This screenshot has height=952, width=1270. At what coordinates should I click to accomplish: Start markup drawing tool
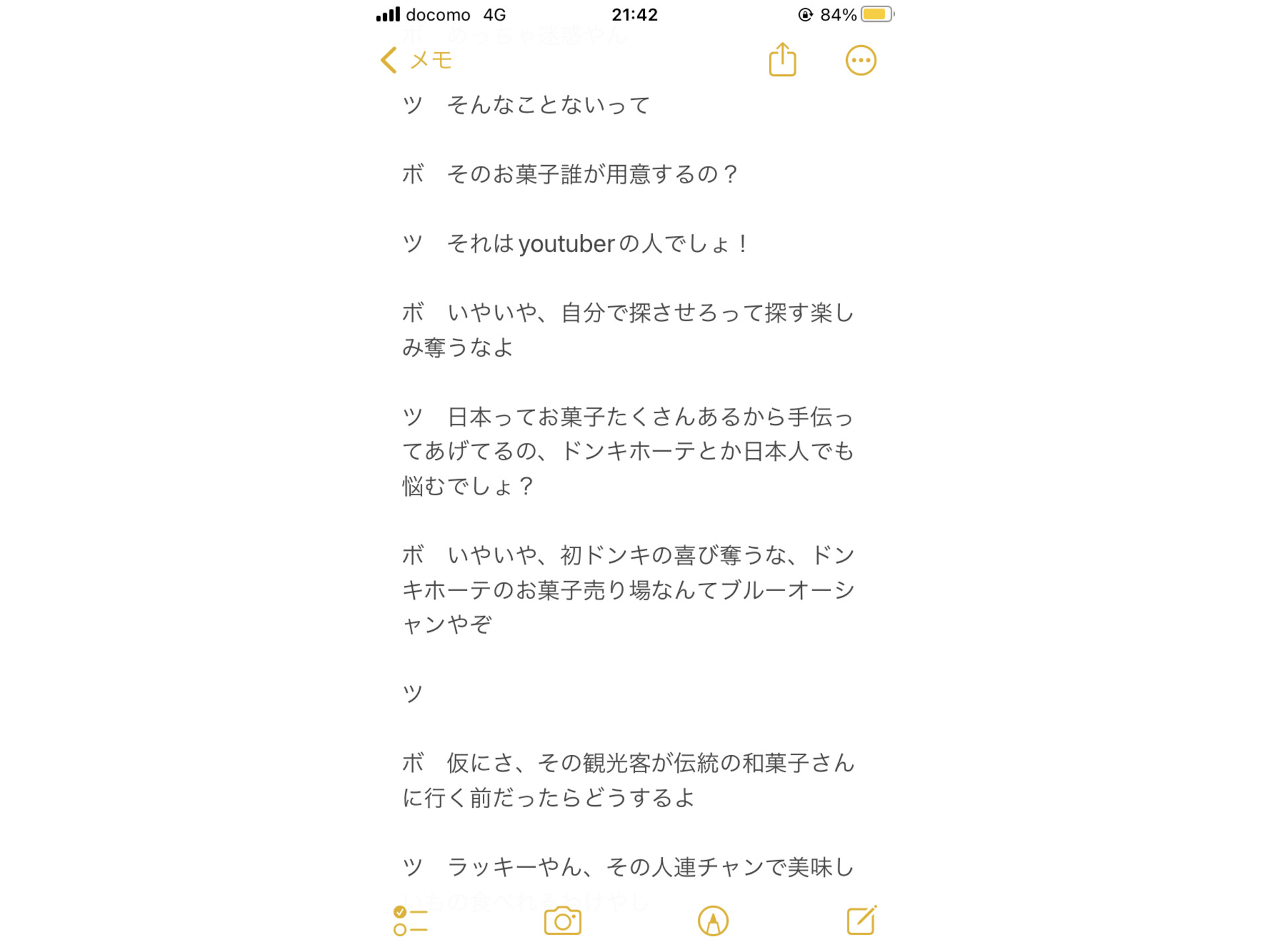tap(713, 921)
